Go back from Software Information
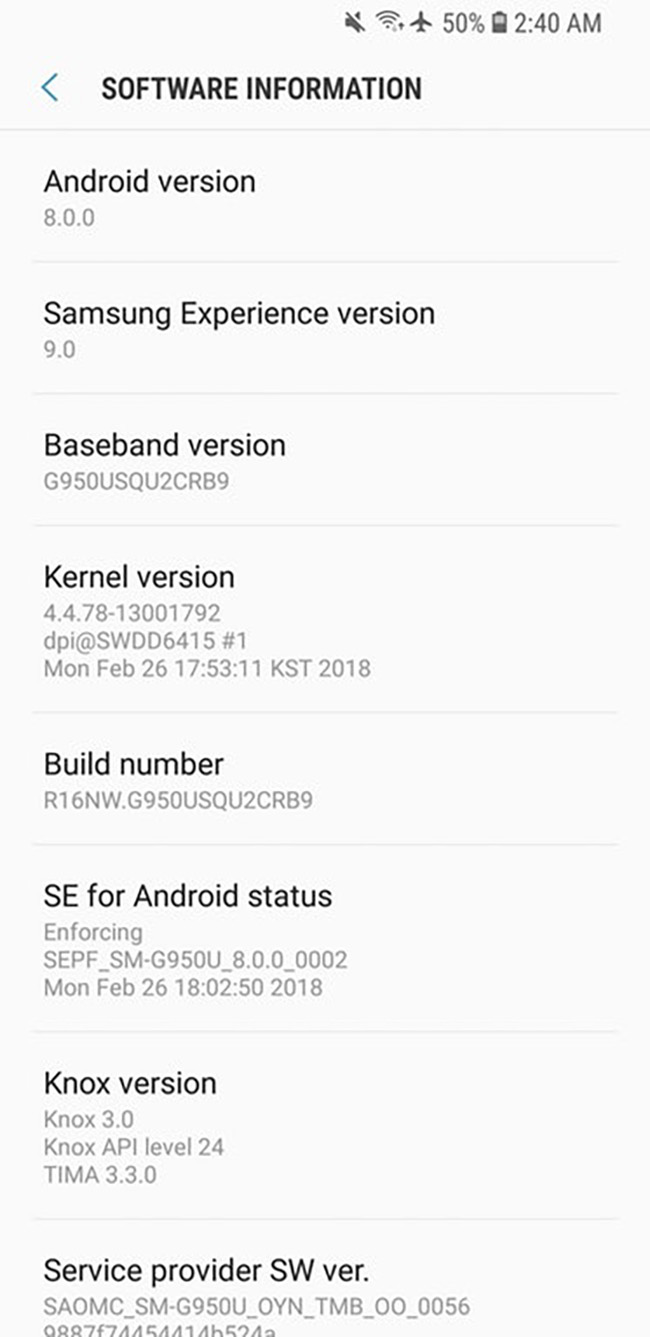Image resolution: width=650 pixels, height=1337 pixels. (x=49, y=88)
